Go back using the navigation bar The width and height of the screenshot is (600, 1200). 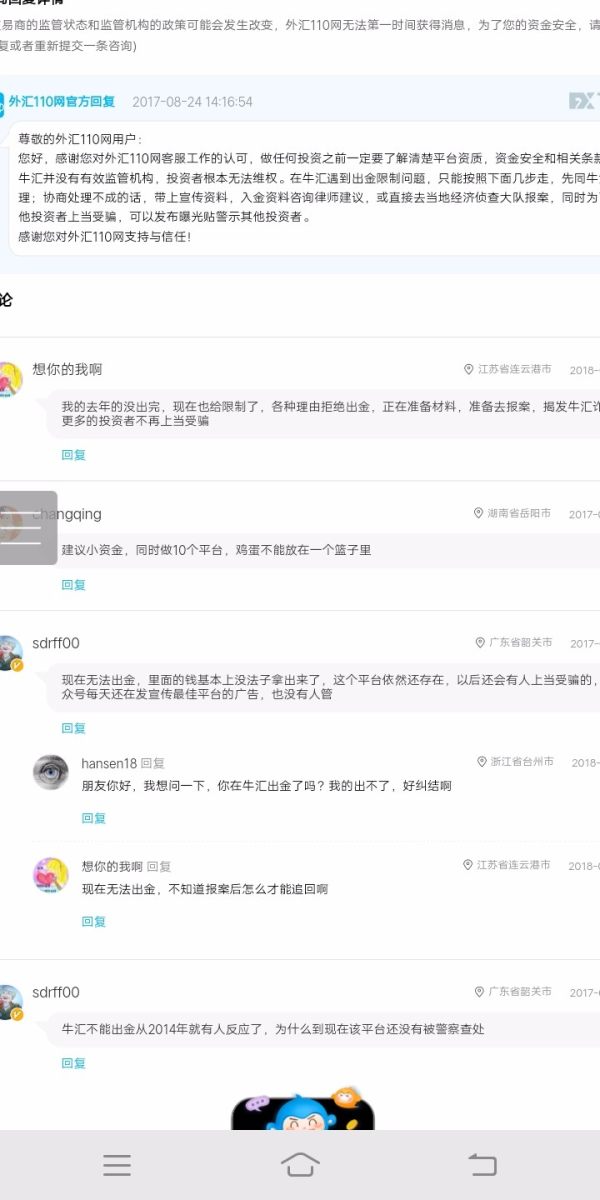point(483,1165)
